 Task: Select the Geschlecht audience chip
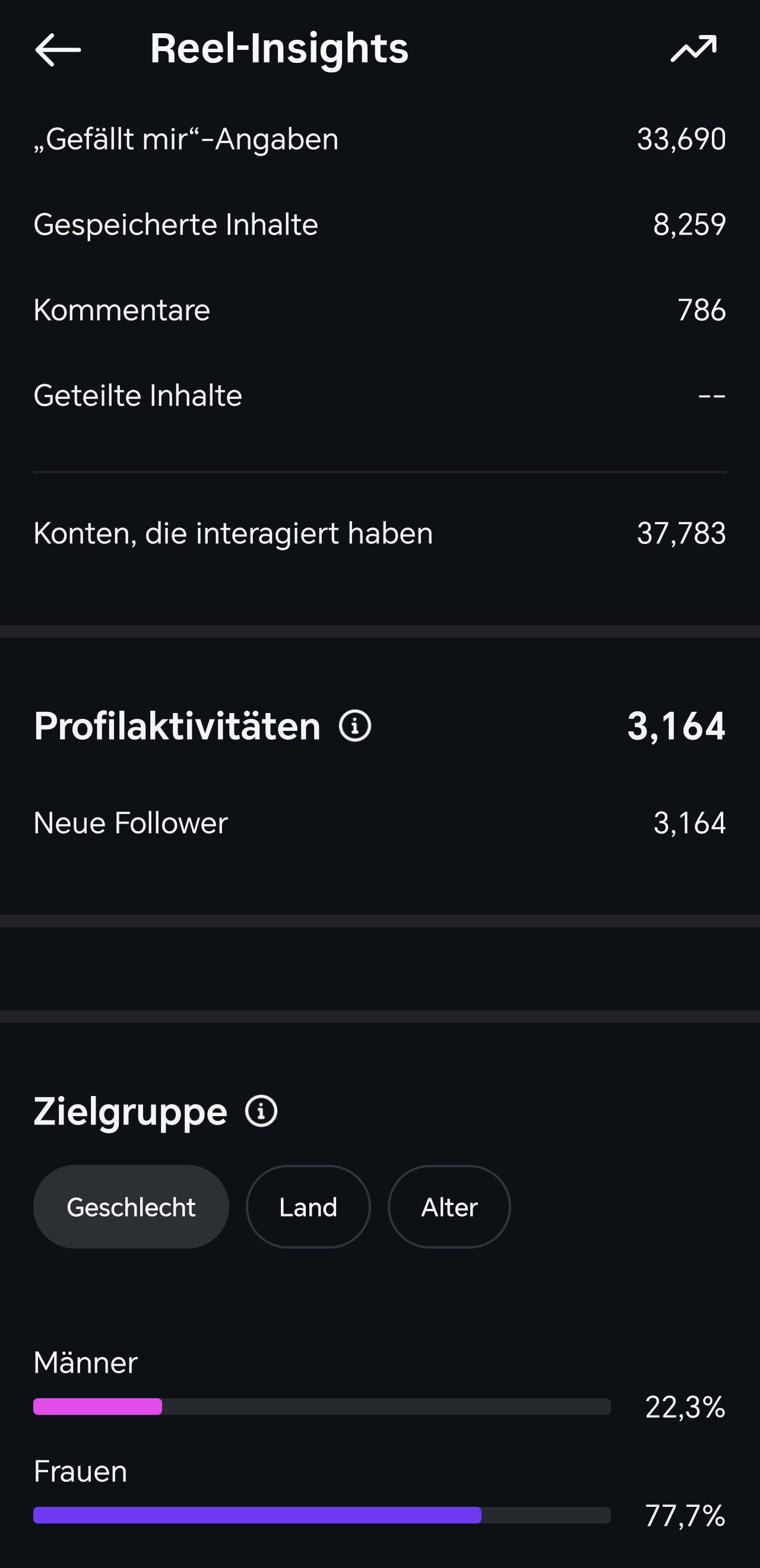(x=131, y=1207)
